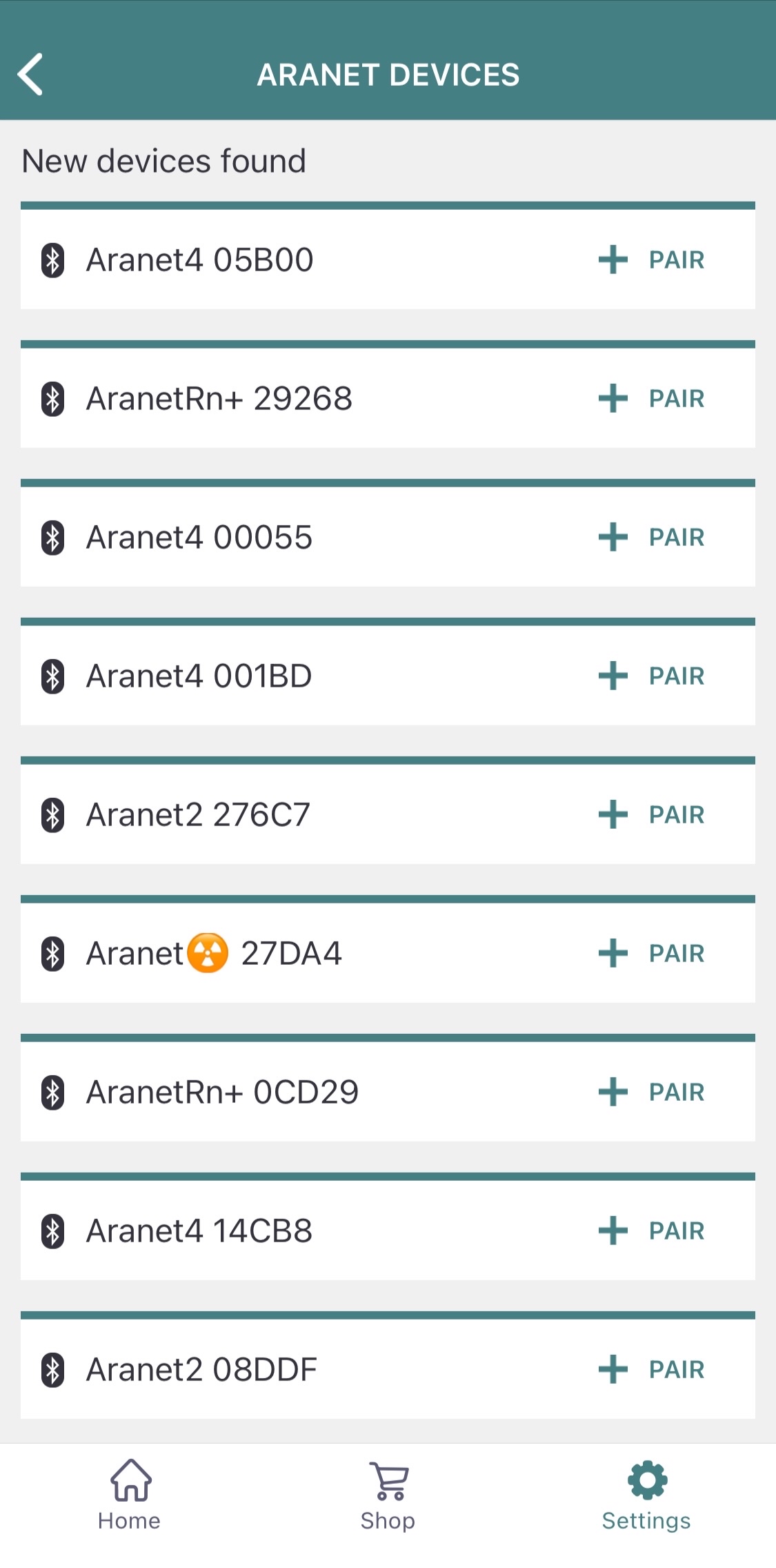The height and width of the screenshot is (1568, 776).
Task: Switch to the Home tab
Action: coord(130,1496)
